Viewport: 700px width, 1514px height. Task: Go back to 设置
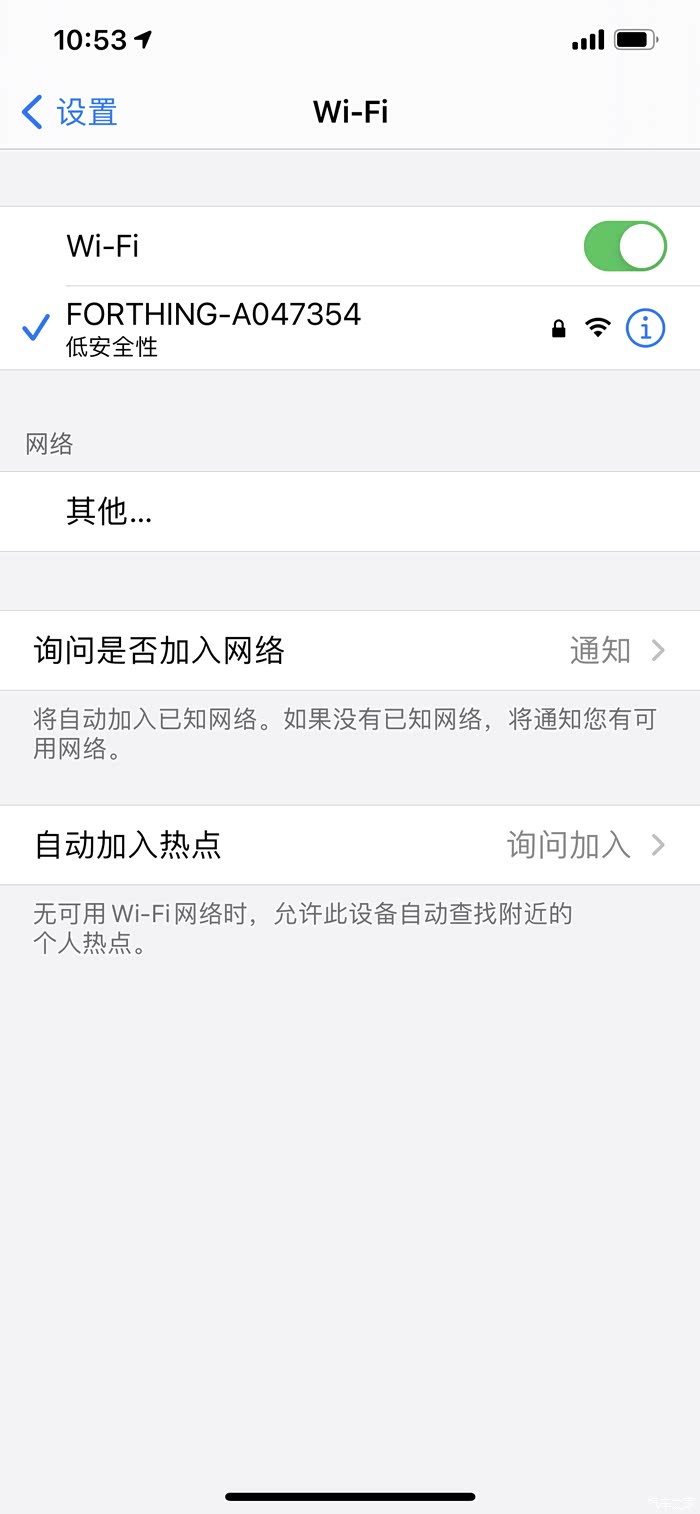click(69, 111)
